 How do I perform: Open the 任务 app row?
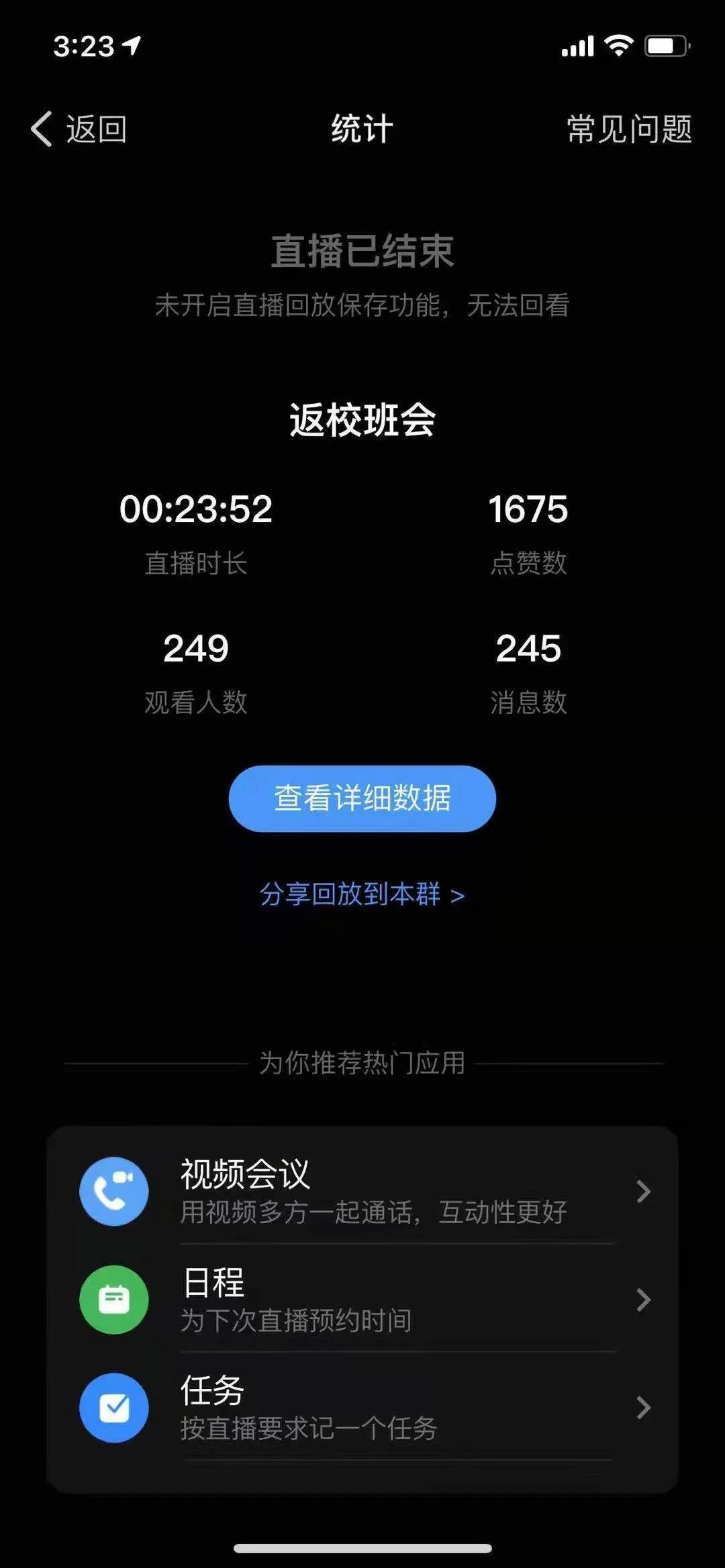pyautogui.click(x=362, y=1407)
